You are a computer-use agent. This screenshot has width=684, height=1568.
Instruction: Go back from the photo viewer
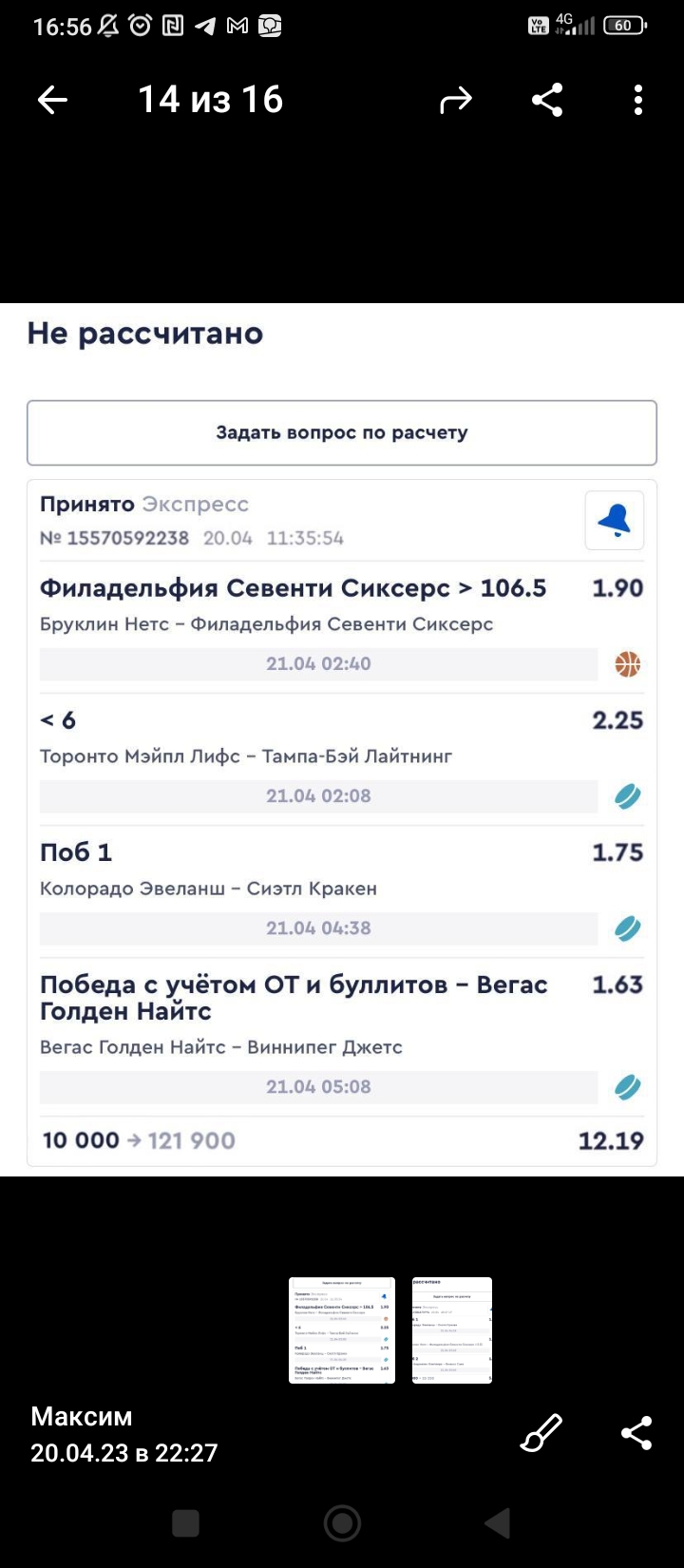coord(52,100)
